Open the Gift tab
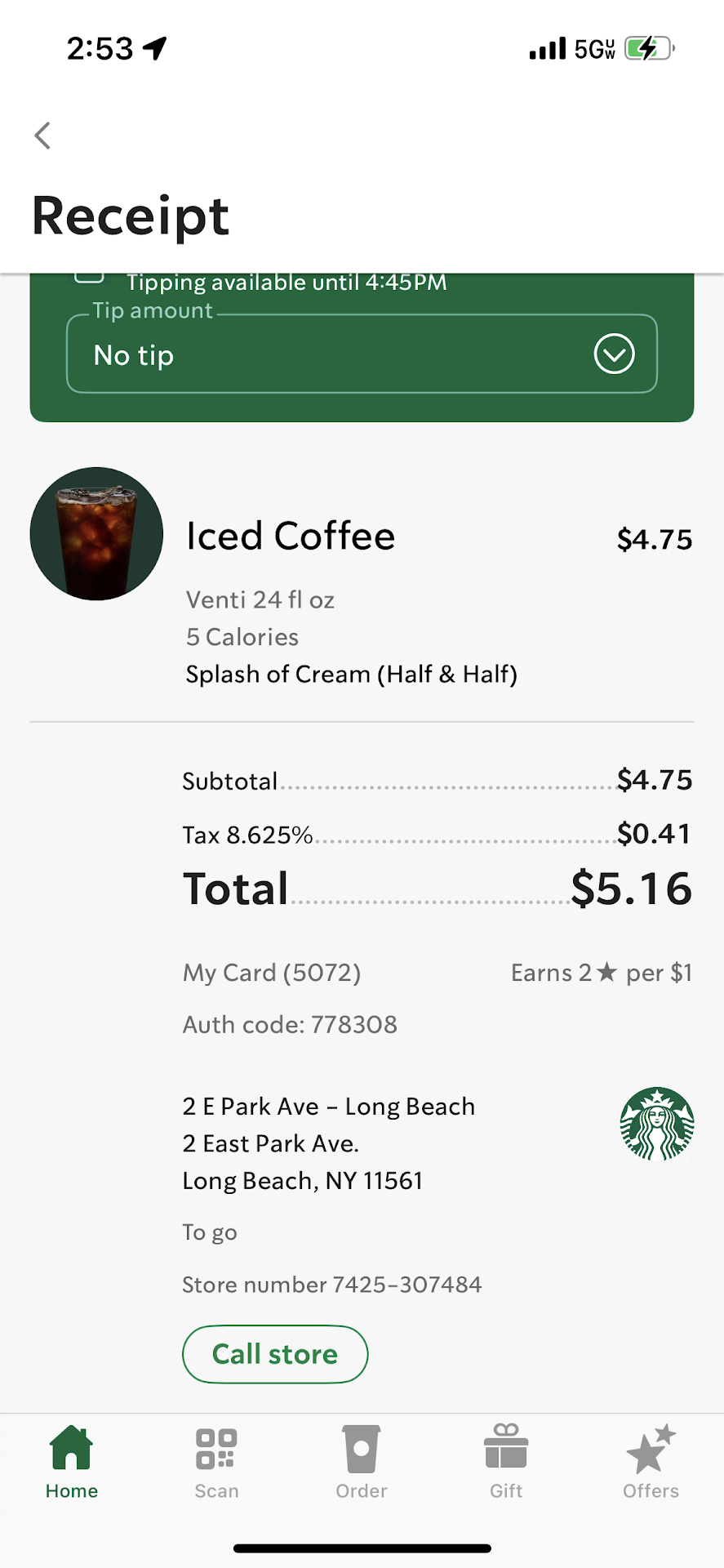 506,1462
